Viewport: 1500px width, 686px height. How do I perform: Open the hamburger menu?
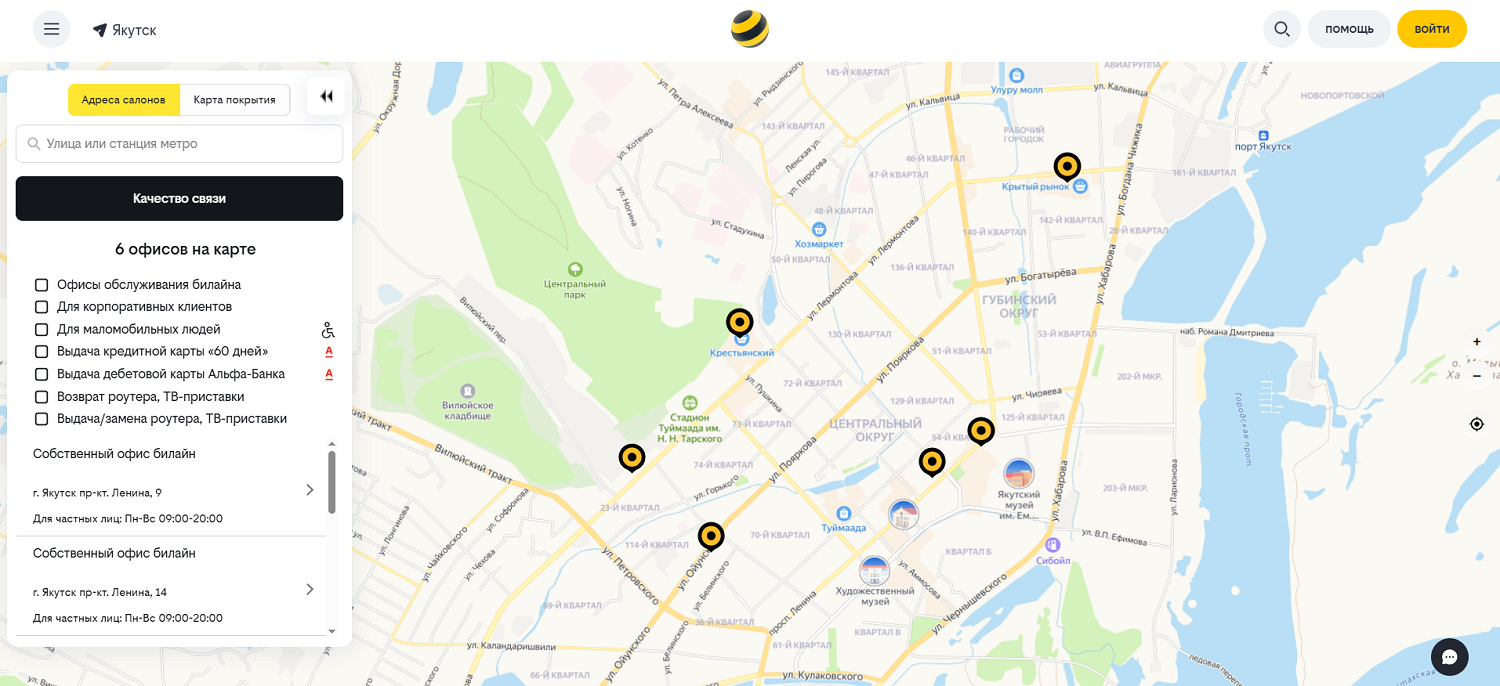pyautogui.click(x=52, y=29)
